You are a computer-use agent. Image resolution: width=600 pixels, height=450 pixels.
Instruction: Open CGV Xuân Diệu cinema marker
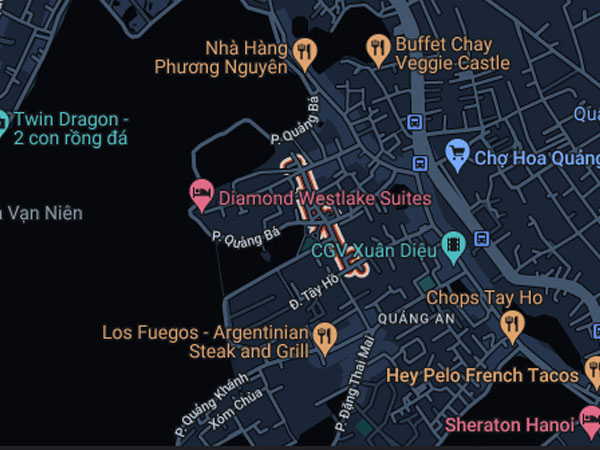click(x=454, y=246)
